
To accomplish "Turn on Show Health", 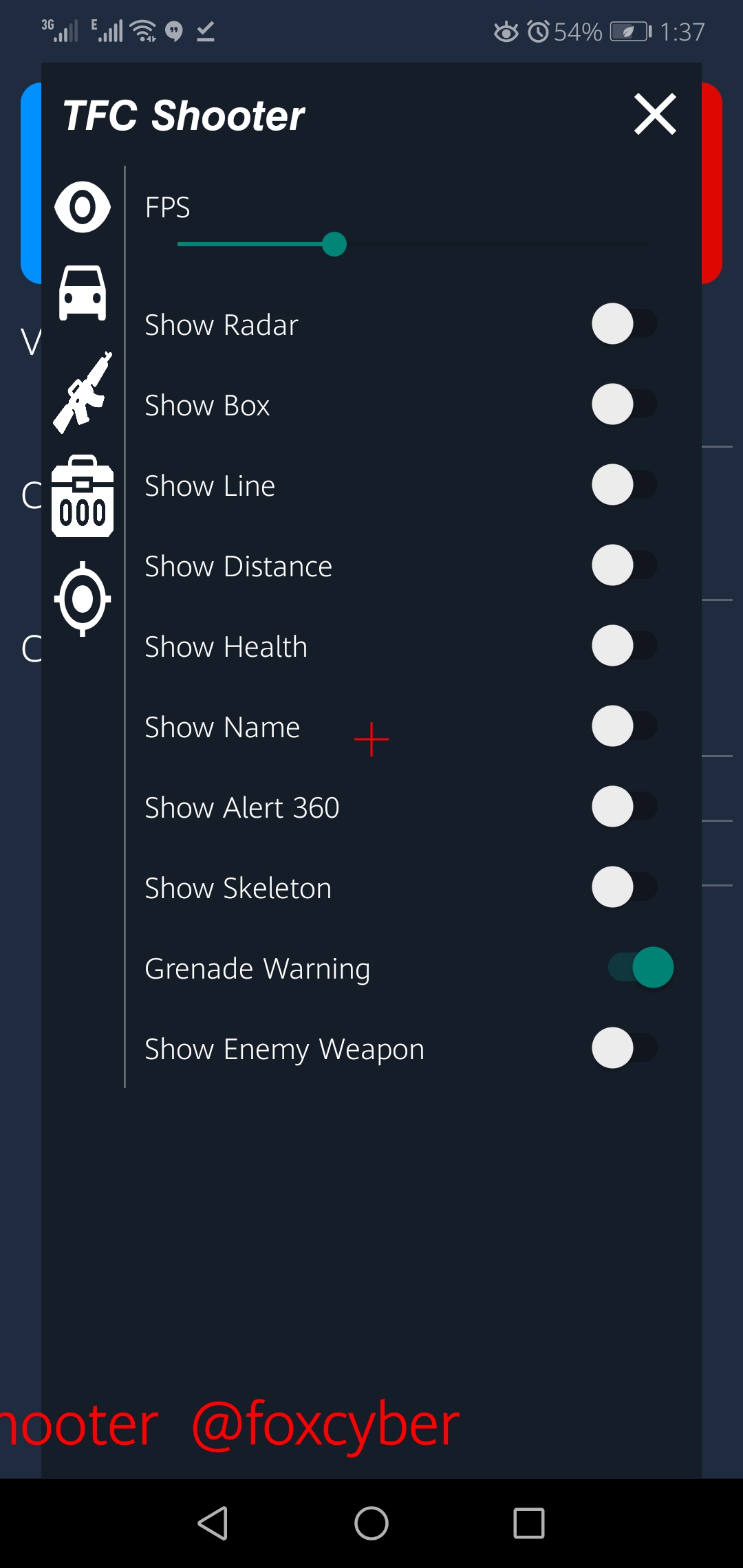I will coord(623,646).
